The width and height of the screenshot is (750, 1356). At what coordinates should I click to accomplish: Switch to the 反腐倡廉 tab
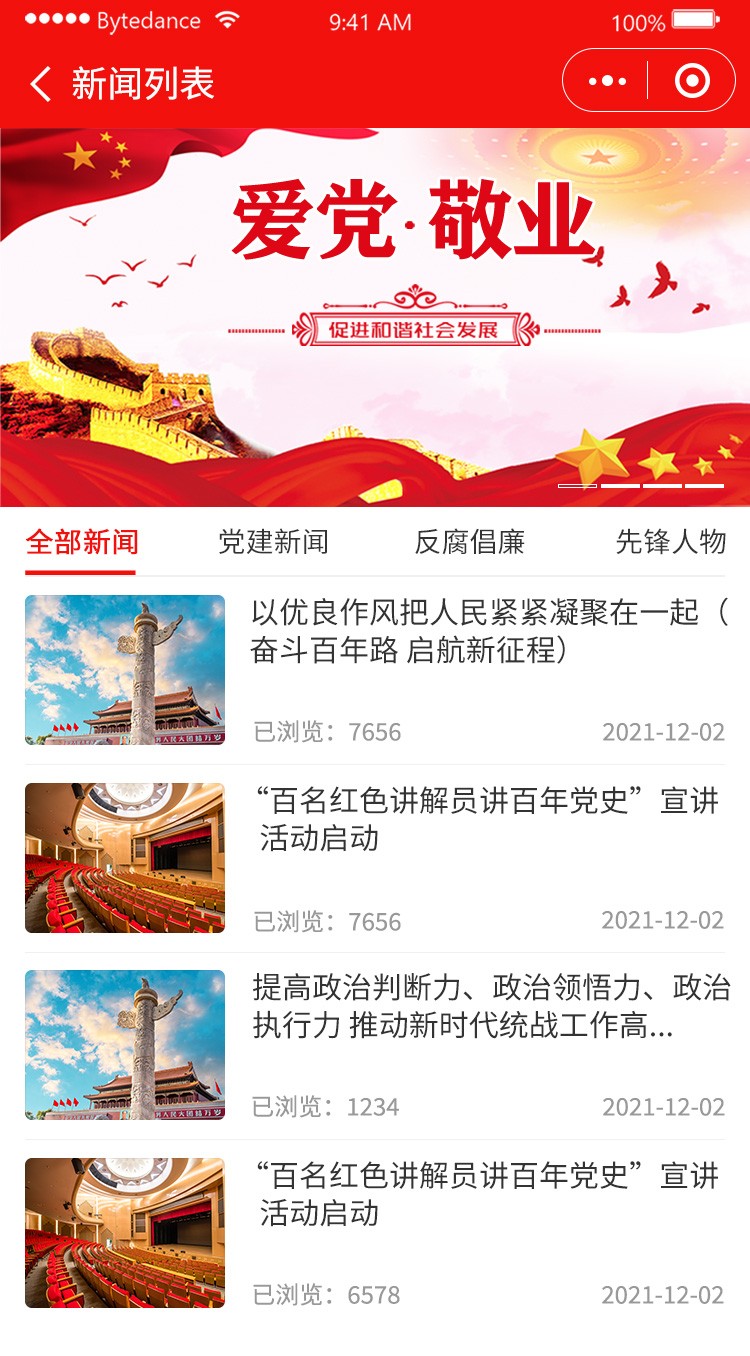point(469,543)
